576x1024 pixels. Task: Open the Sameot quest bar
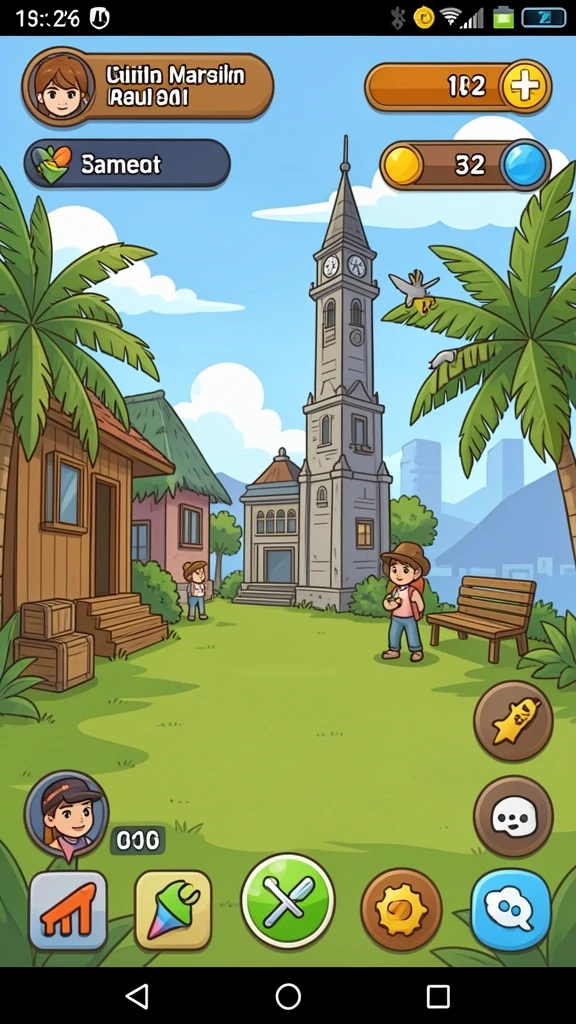(x=127, y=163)
